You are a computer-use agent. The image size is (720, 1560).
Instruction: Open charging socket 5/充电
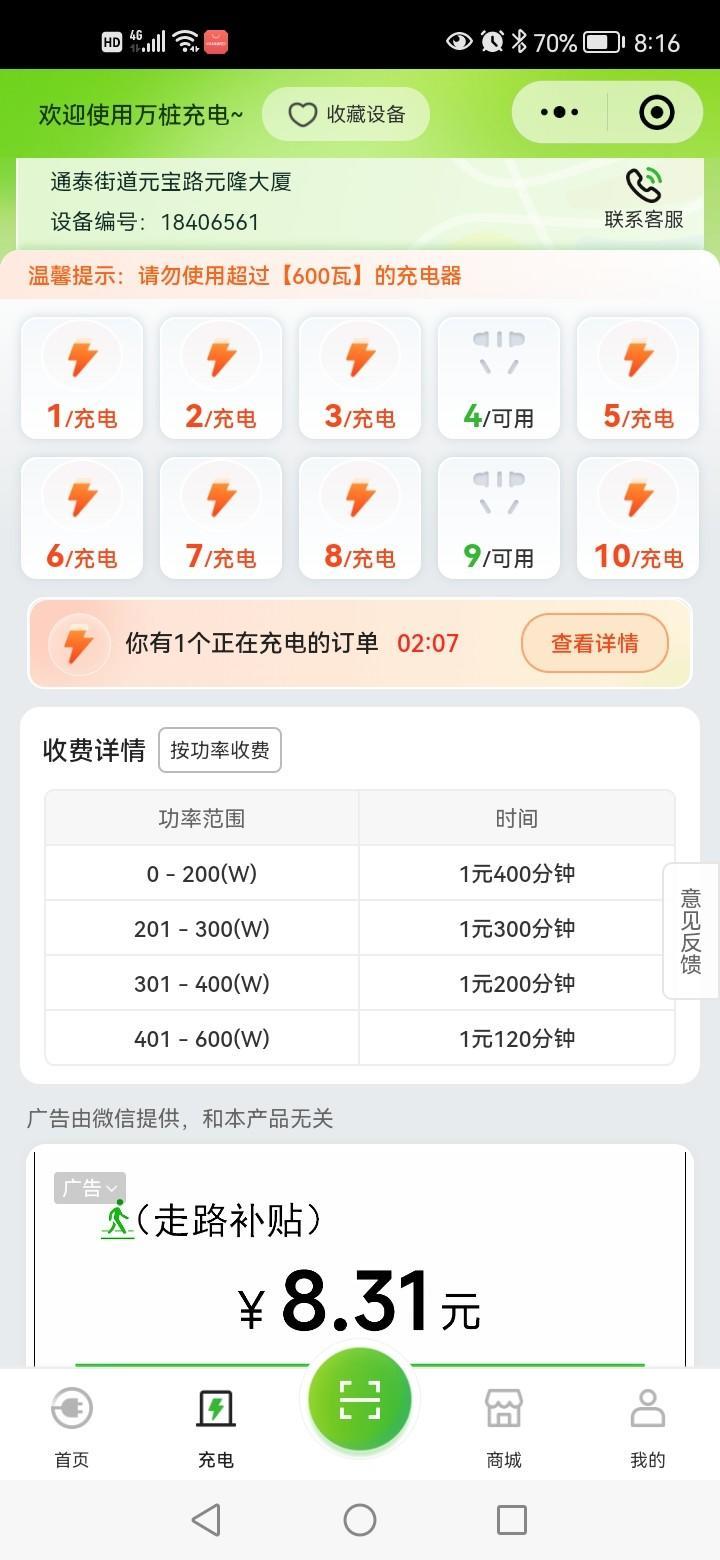pyautogui.click(x=638, y=378)
